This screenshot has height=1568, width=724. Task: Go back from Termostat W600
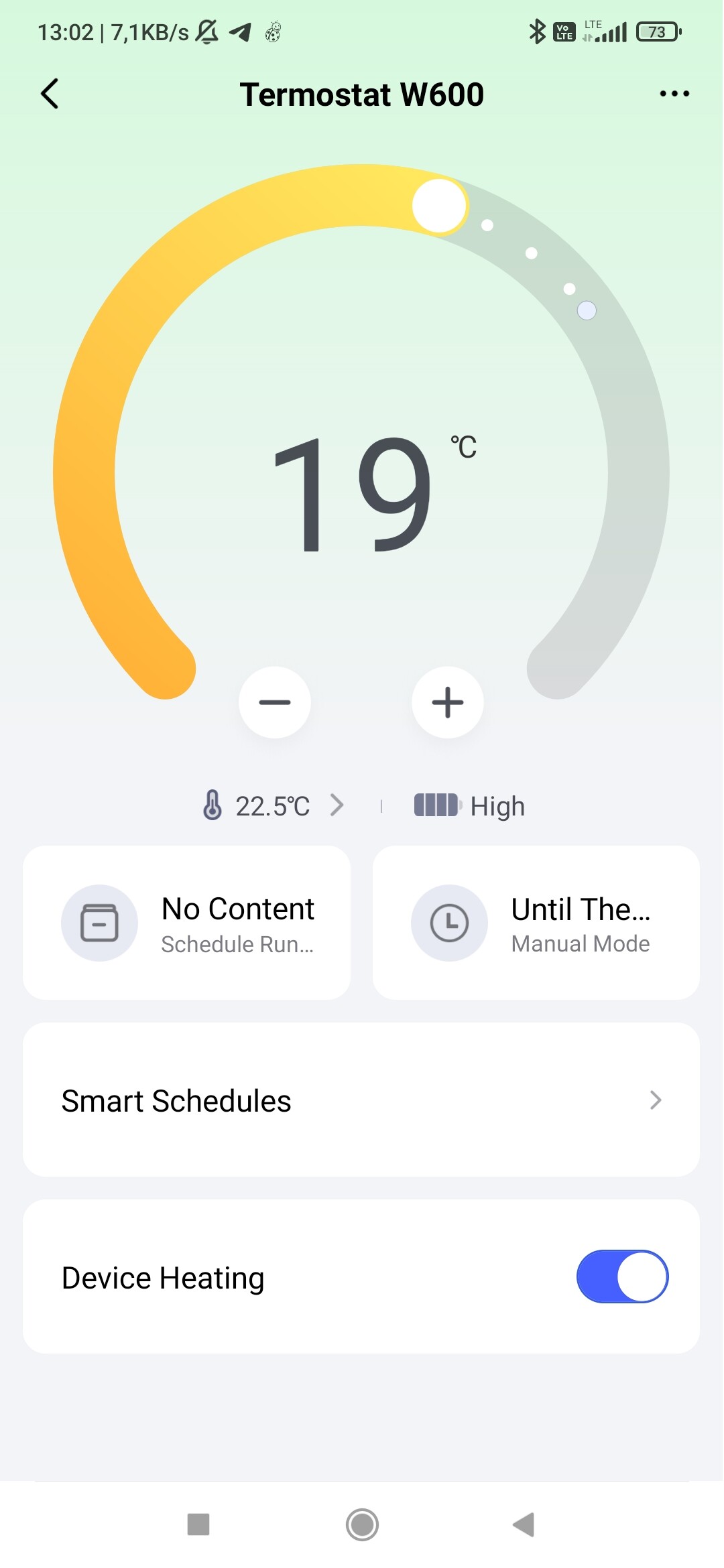(50, 94)
